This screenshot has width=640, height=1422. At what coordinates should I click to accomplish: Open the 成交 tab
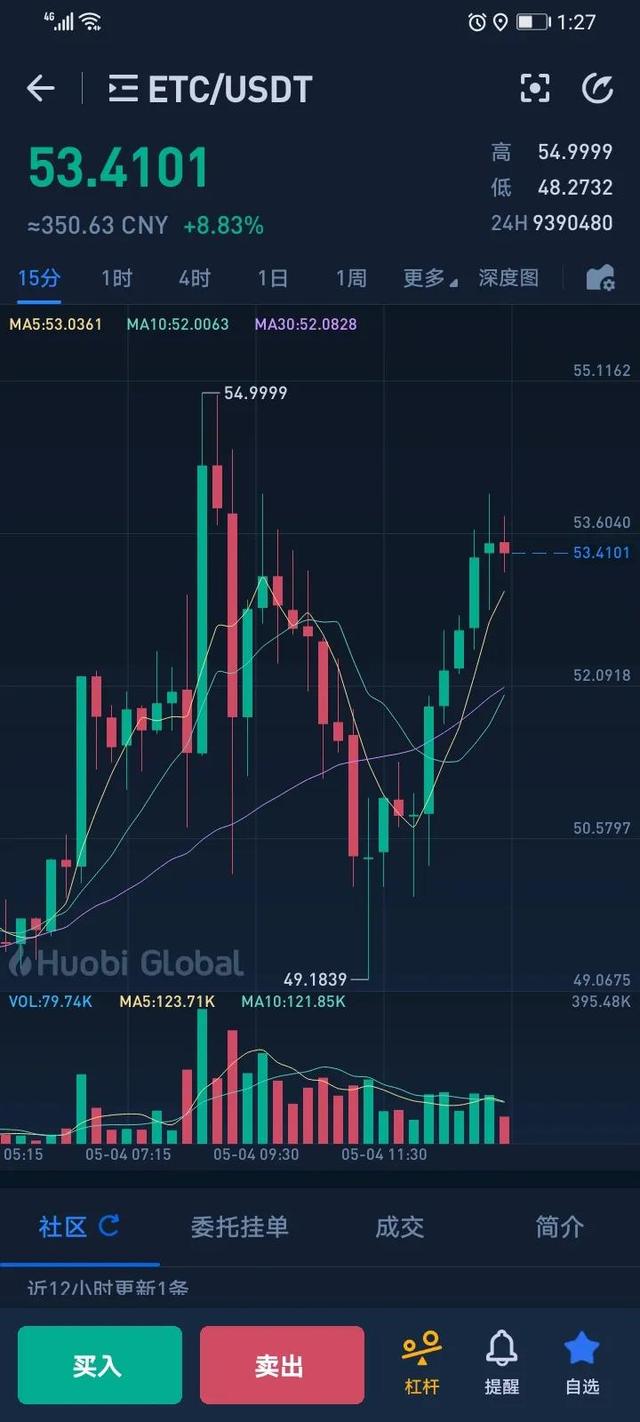click(x=400, y=1227)
